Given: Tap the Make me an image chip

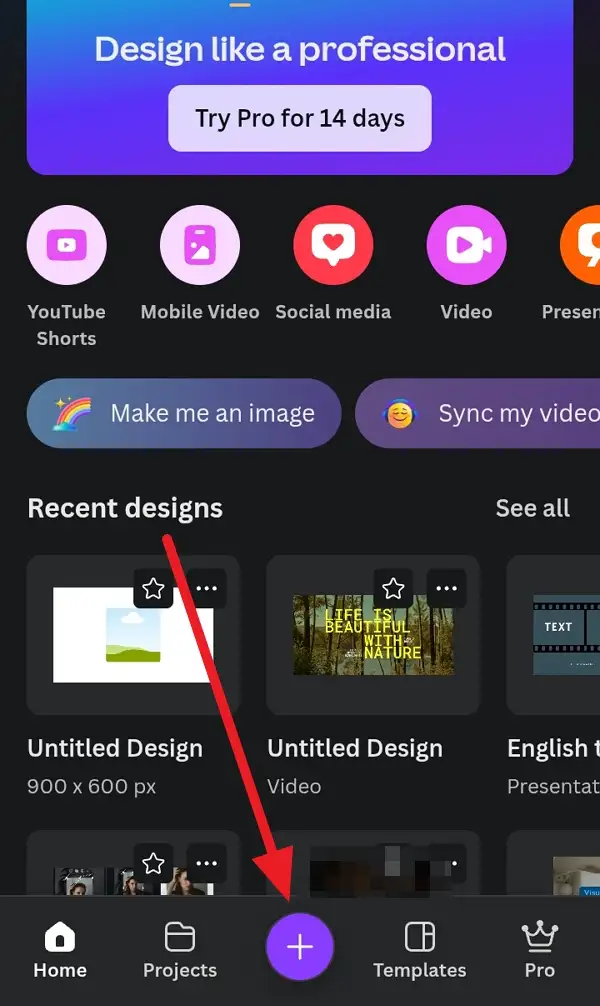Looking at the screenshot, I should click(x=184, y=413).
